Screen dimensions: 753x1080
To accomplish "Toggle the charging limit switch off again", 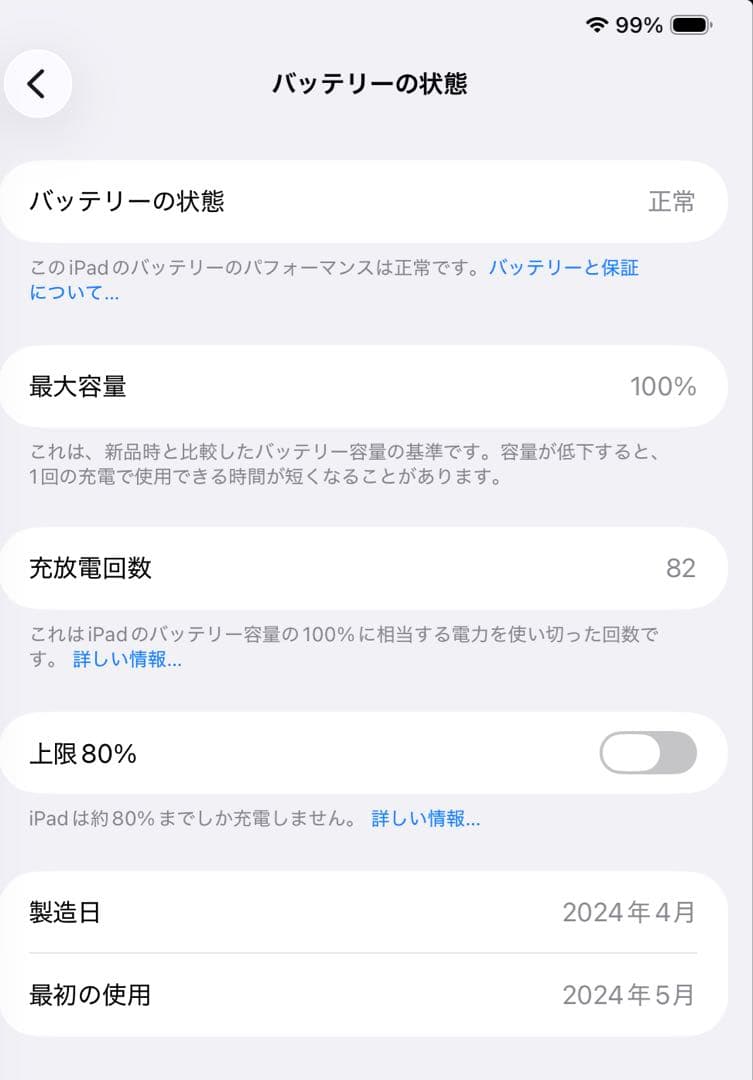I will tap(648, 753).
